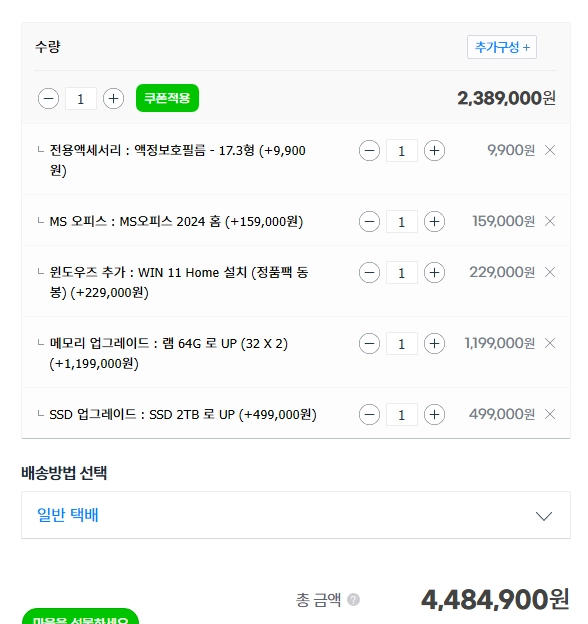Tap the main product quantity field

pos(81,98)
